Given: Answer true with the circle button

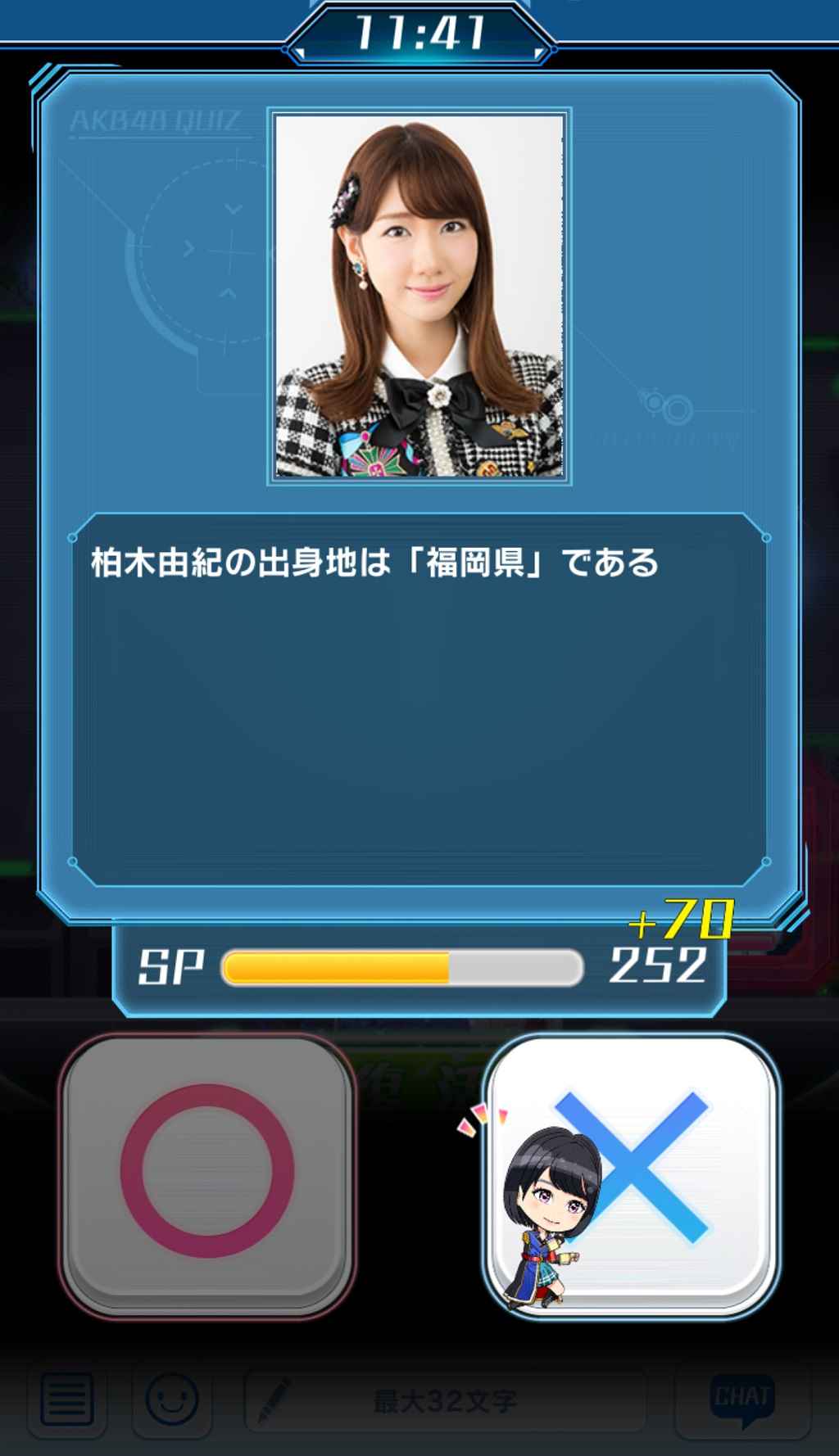Looking at the screenshot, I should pyautogui.click(x=207, y=1173).
